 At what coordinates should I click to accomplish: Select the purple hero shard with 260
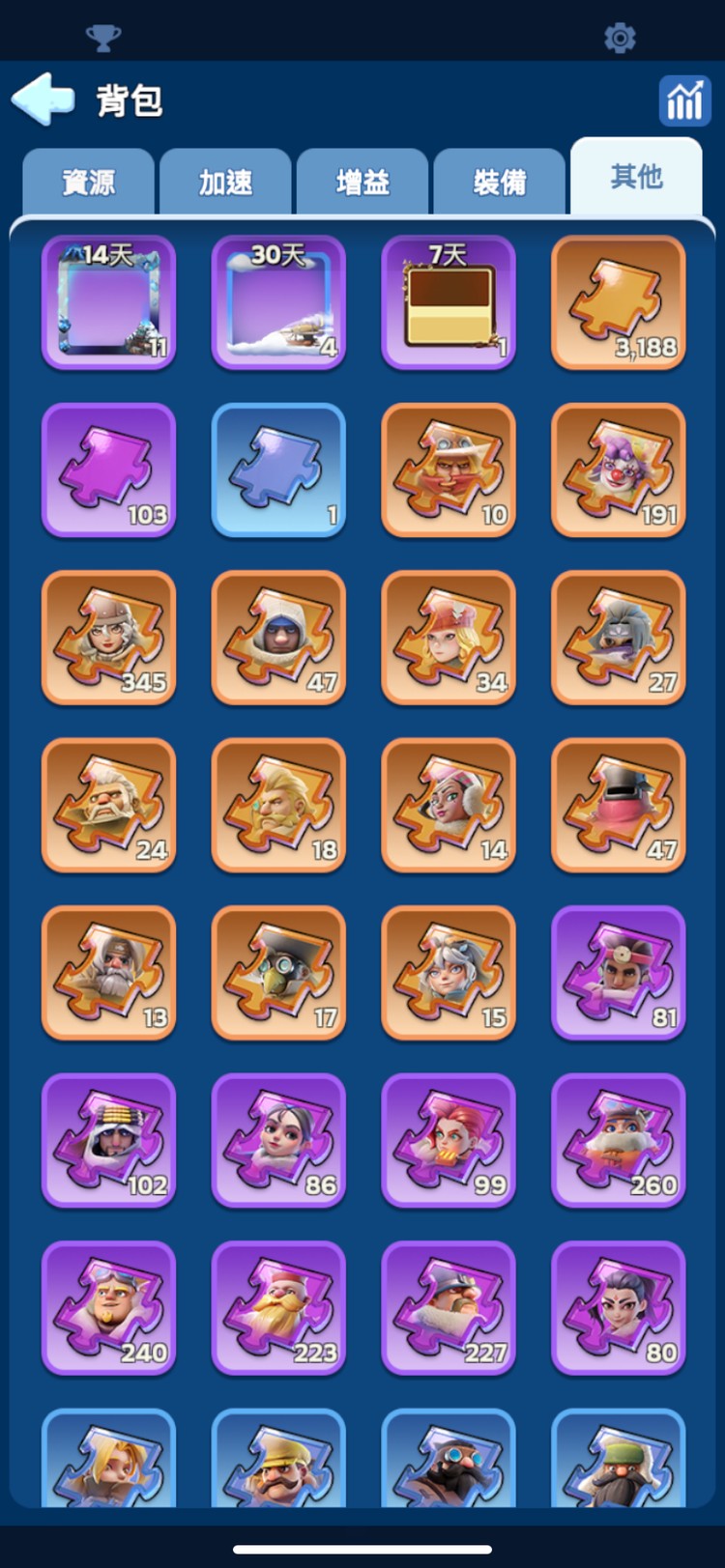coord(619,1141)
